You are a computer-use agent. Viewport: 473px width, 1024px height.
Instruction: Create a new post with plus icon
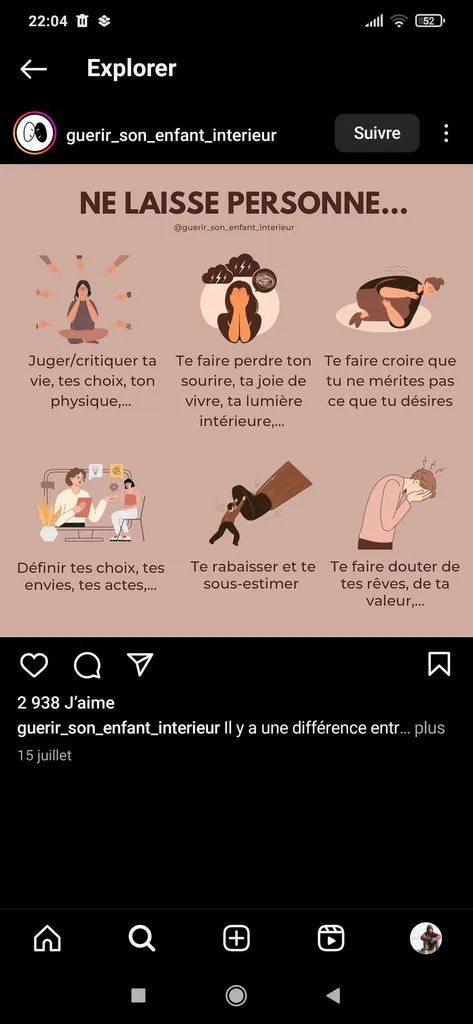[236, 939]
